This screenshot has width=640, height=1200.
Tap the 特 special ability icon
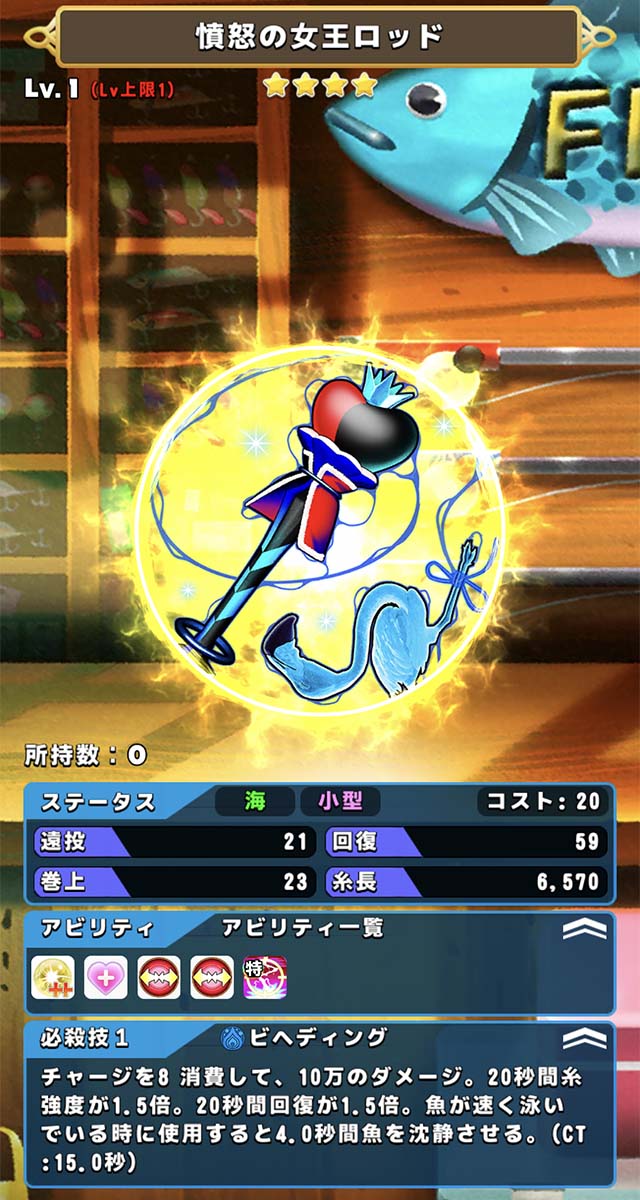(265, 978)
